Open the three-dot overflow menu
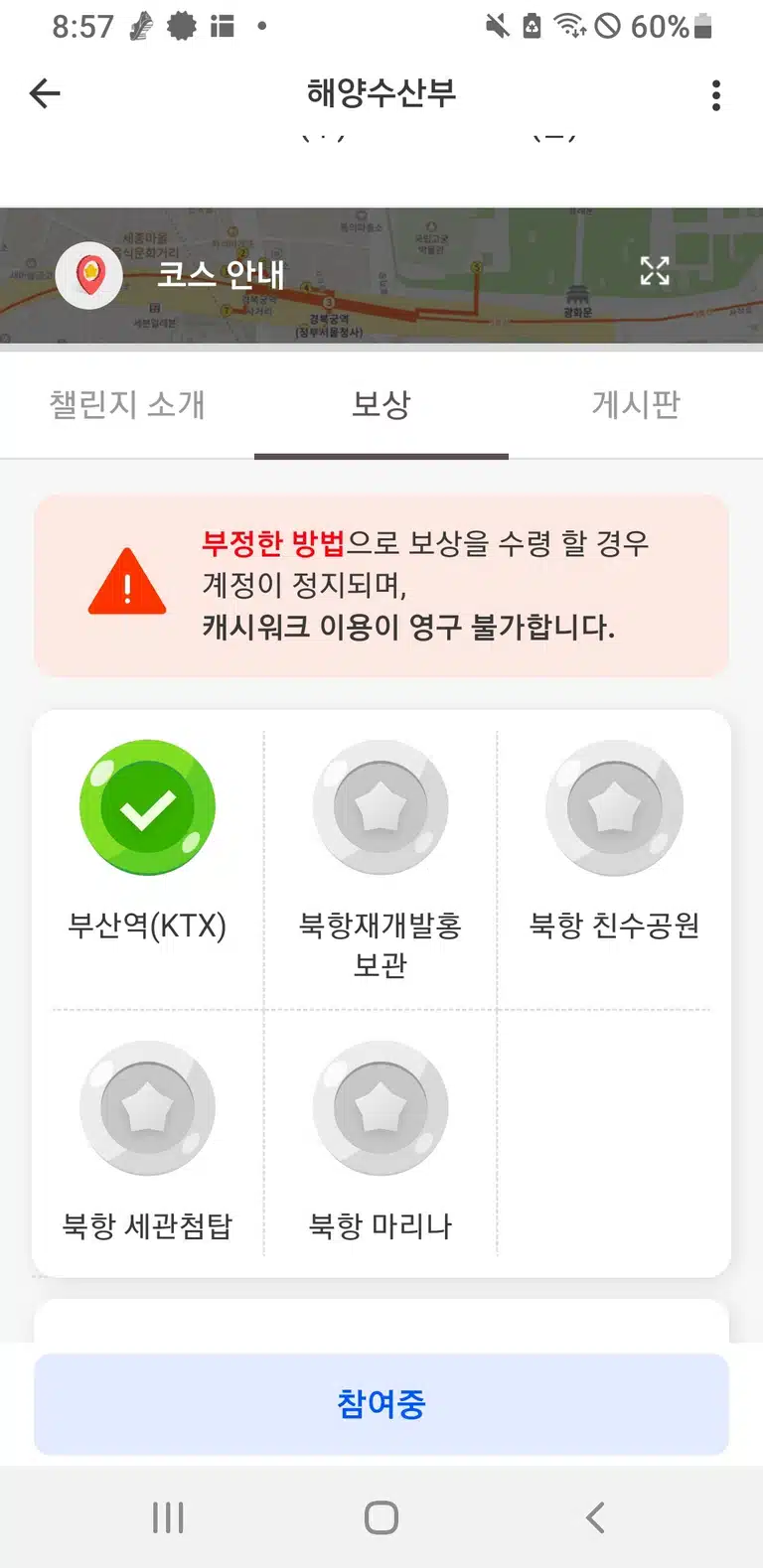Screen dimensions: 763x1568 point(716,95)
